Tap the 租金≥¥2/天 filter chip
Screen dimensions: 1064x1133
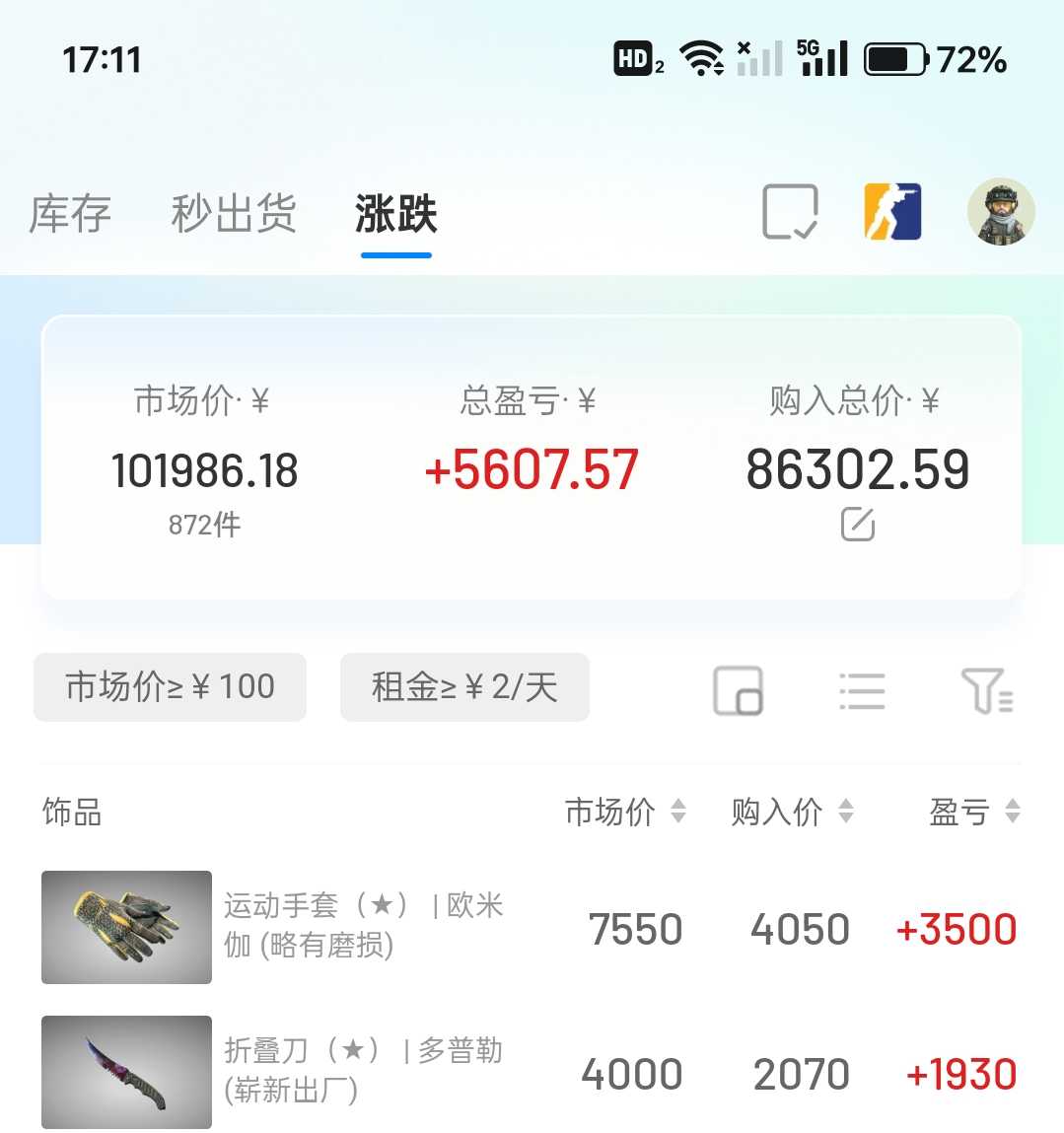point(464,687)
